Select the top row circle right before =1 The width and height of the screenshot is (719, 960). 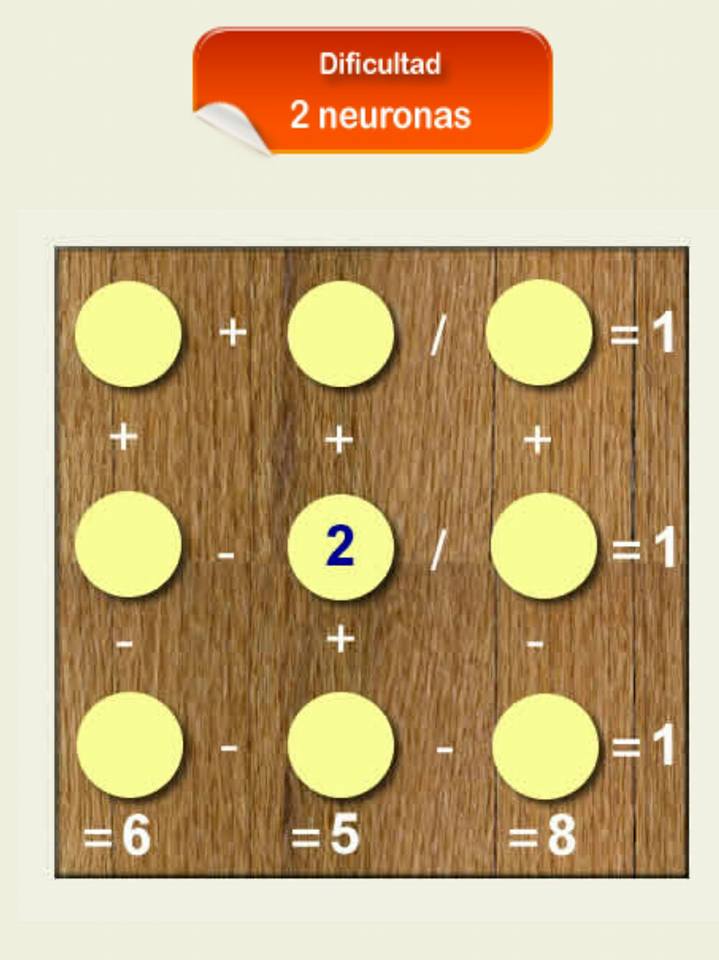(x=539, y=333)
